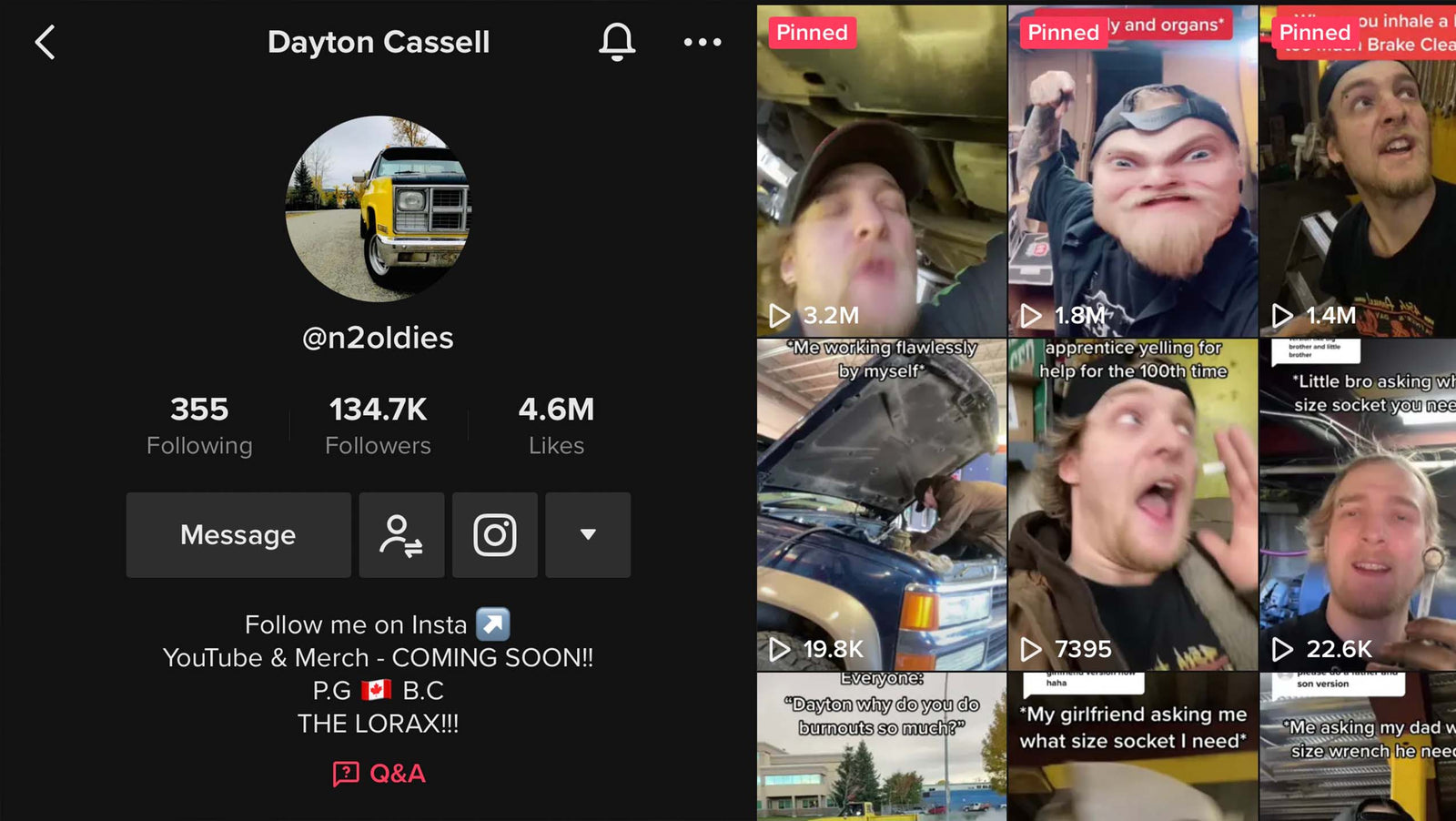Screen dimensions: 1456x821
Task: Open the notifications bell
Action: coord(617,42)
